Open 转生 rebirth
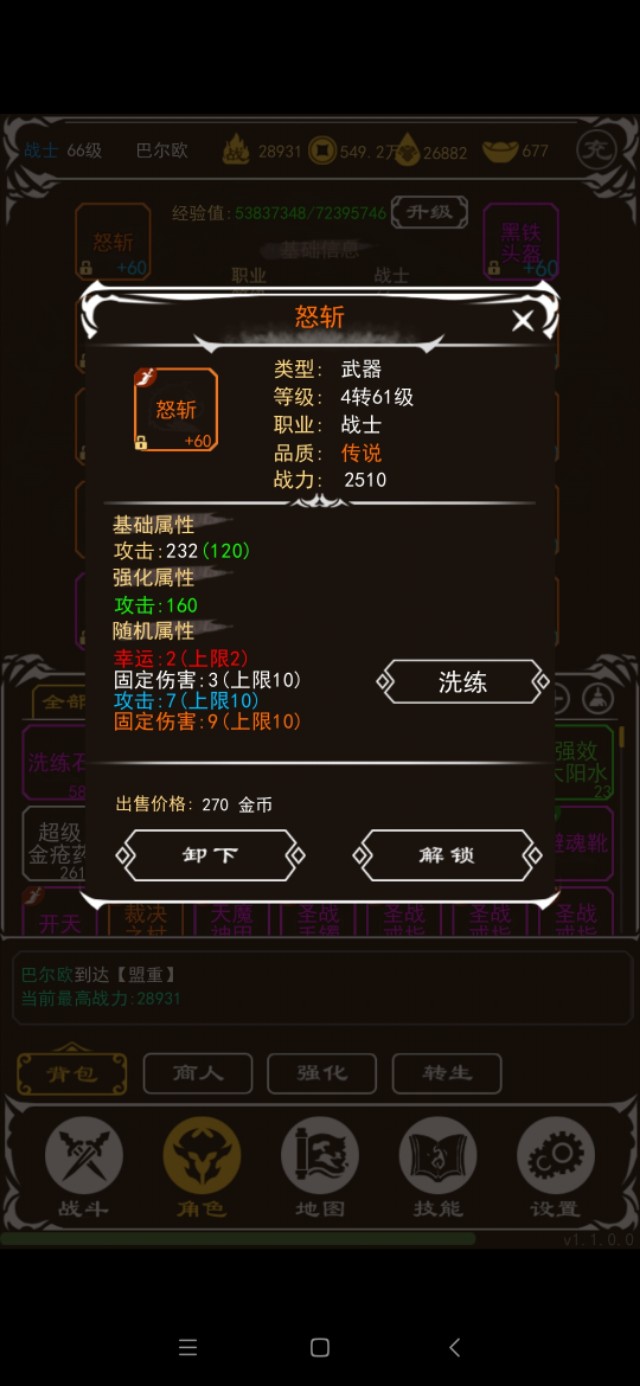 (446, 1073)
